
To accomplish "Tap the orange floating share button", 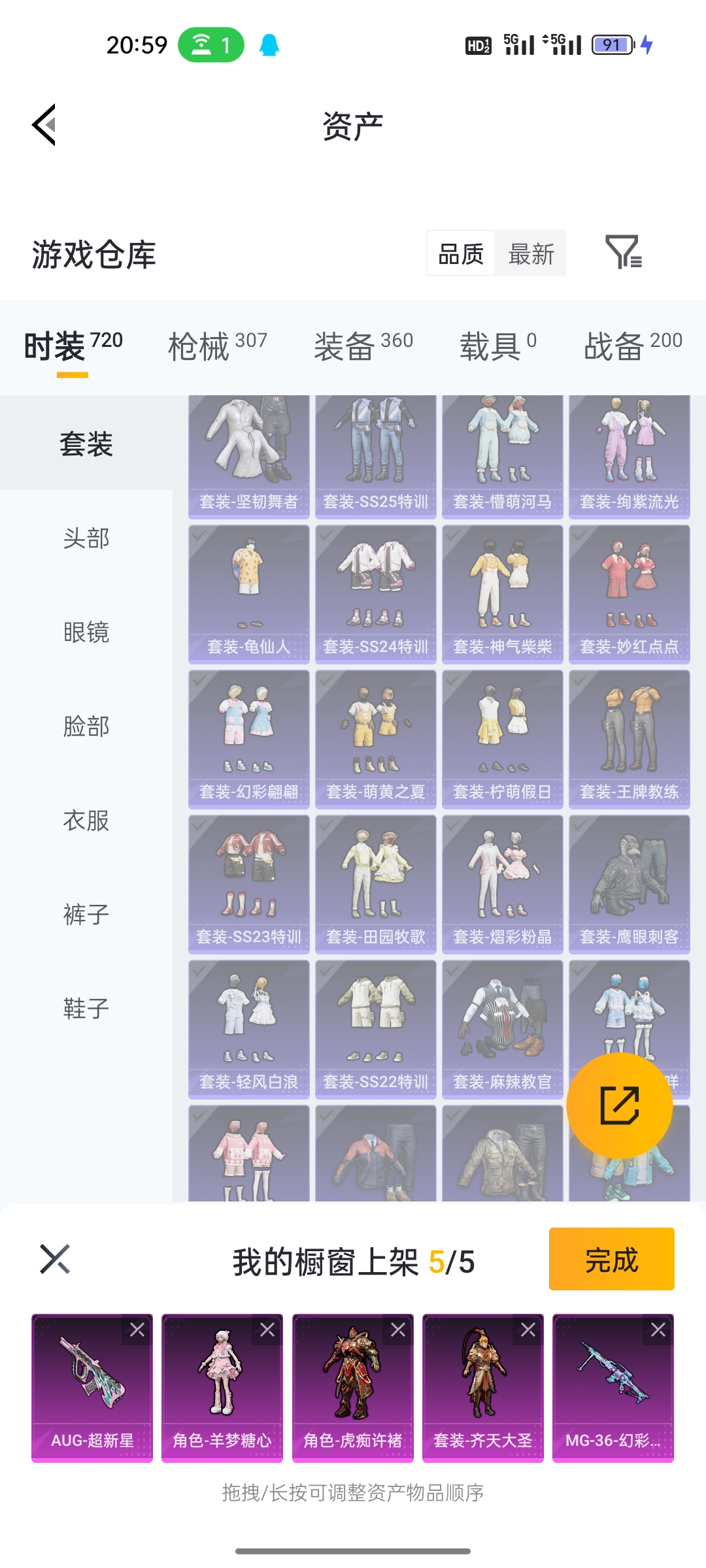I will (x=619, y=1105).
